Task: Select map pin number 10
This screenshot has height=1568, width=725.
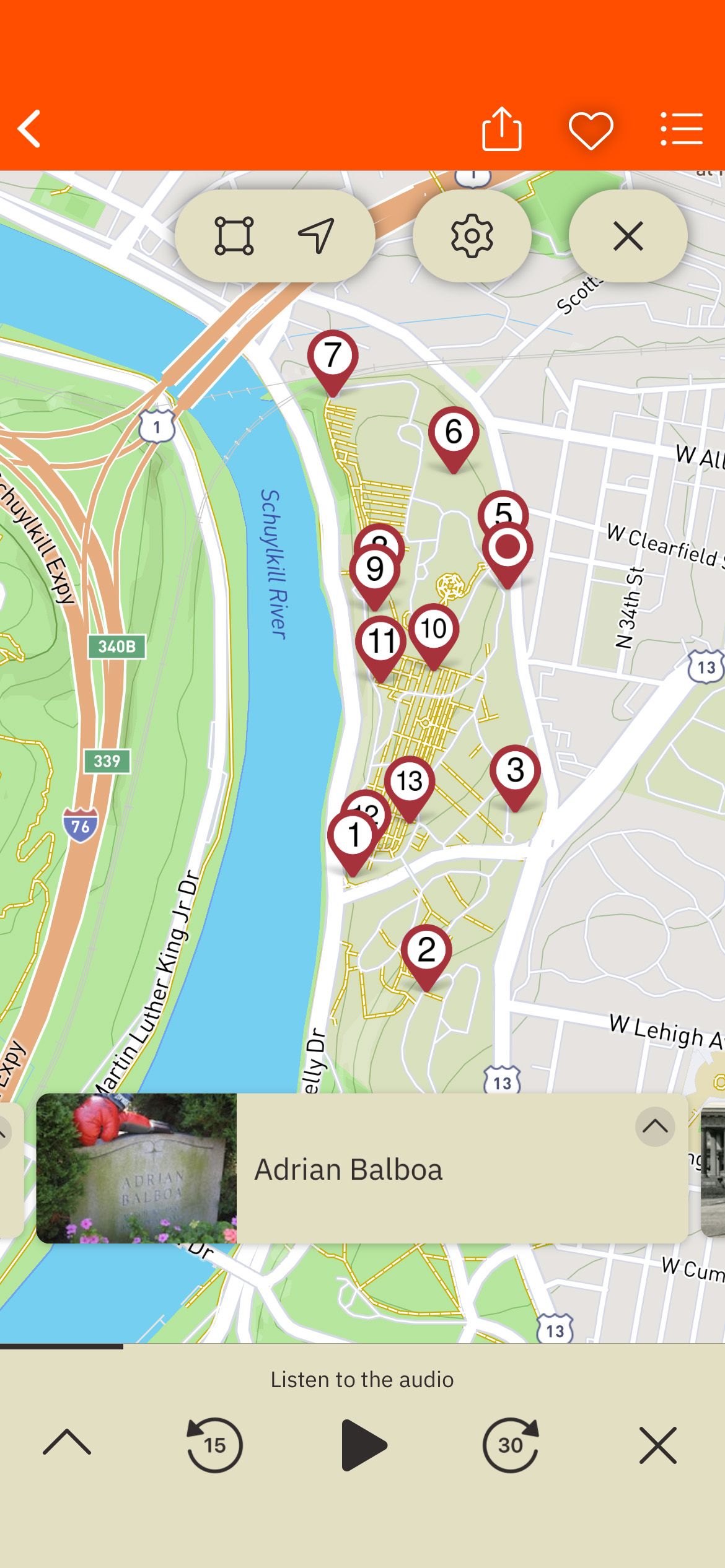Action: 434,630
